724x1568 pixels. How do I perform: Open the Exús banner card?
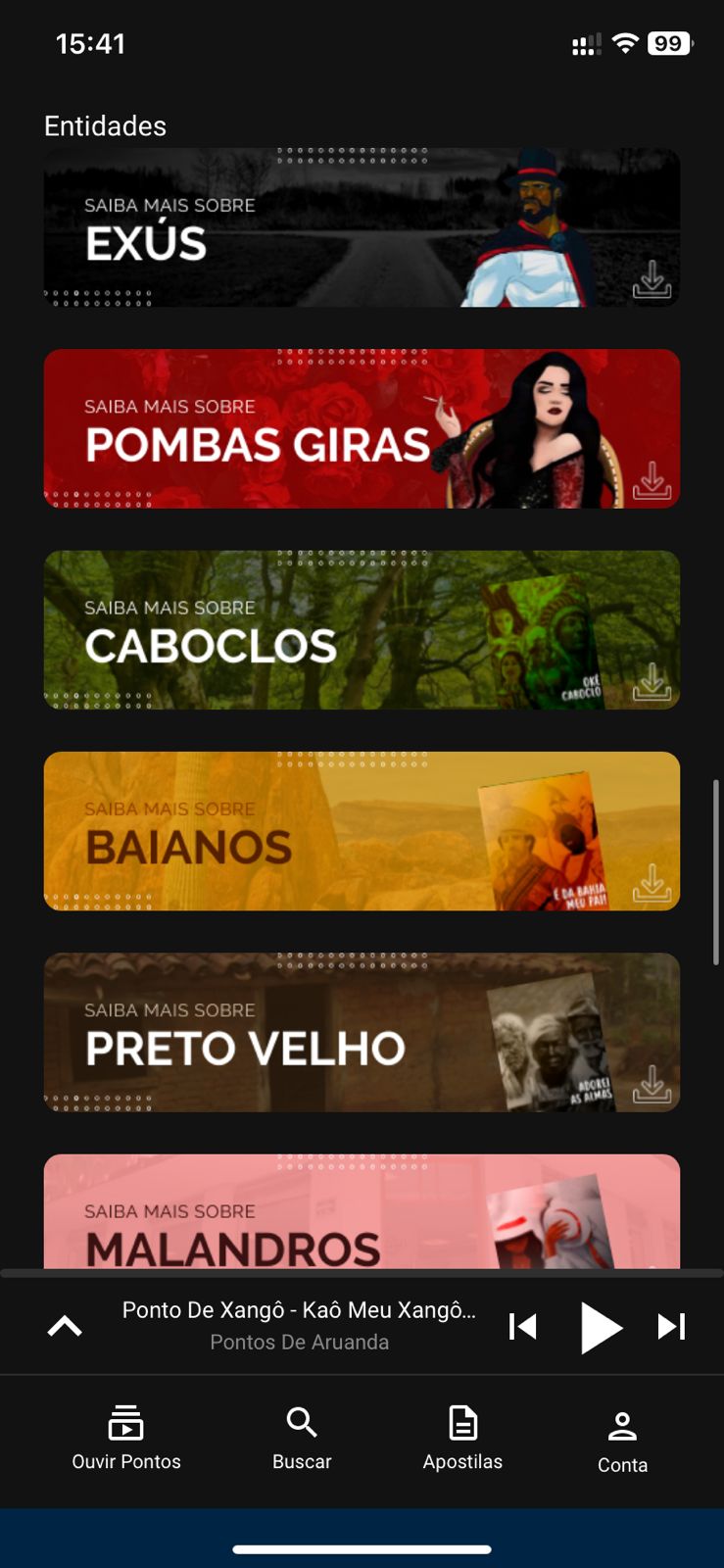[362, 227]
